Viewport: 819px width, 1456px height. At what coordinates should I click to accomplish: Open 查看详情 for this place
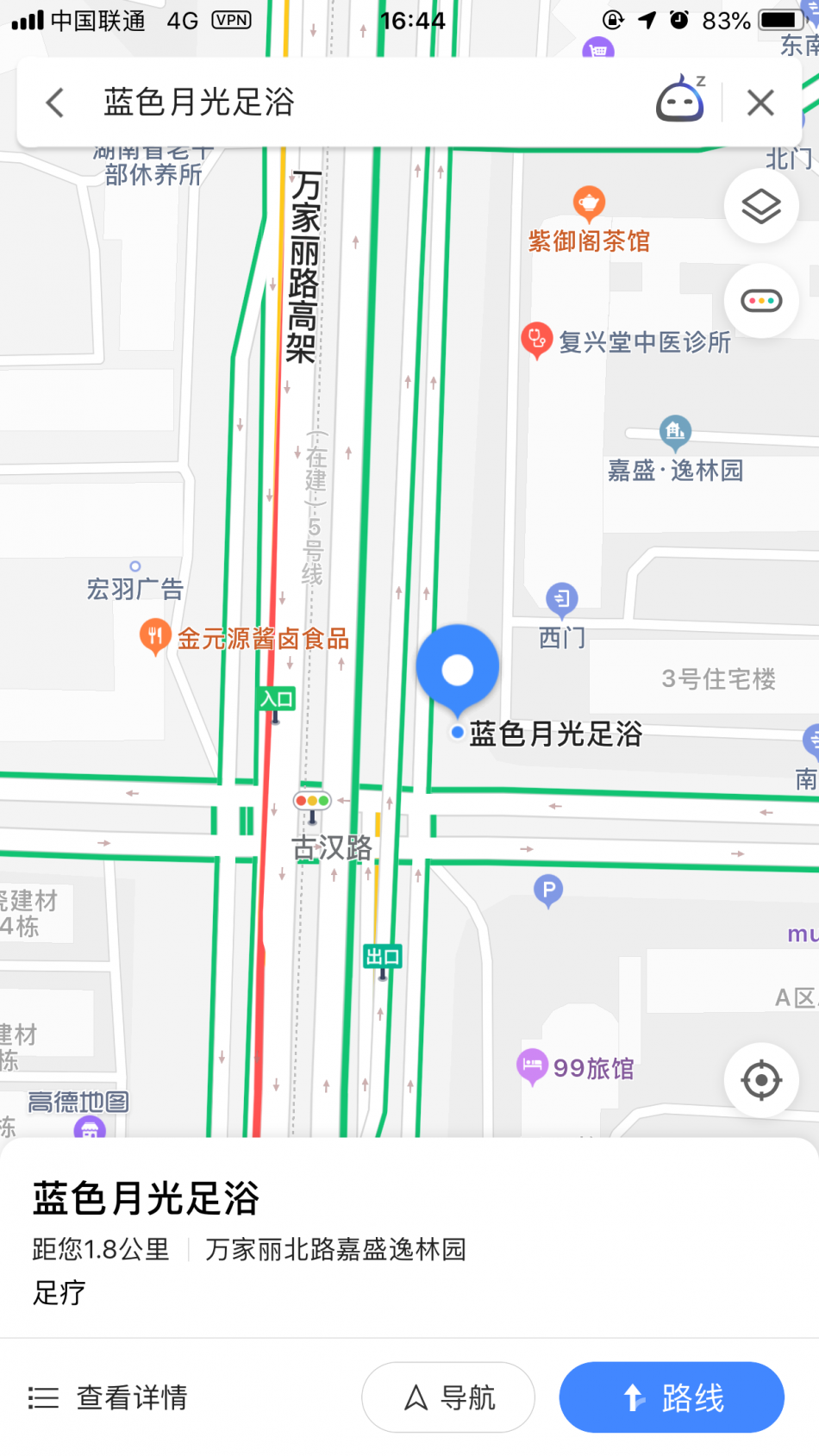point(108,1397)
